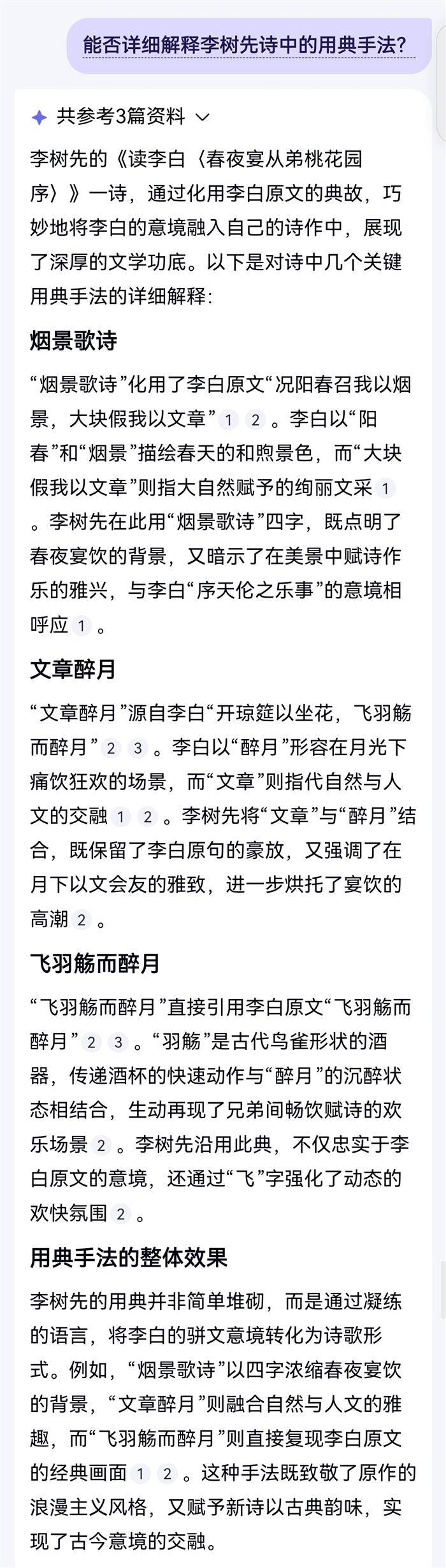Open citation 3 in the 飞羽觞而醉月 section
This screenshot has height=1568, width=446.
pyautogui.click(x=118, y=1042)
